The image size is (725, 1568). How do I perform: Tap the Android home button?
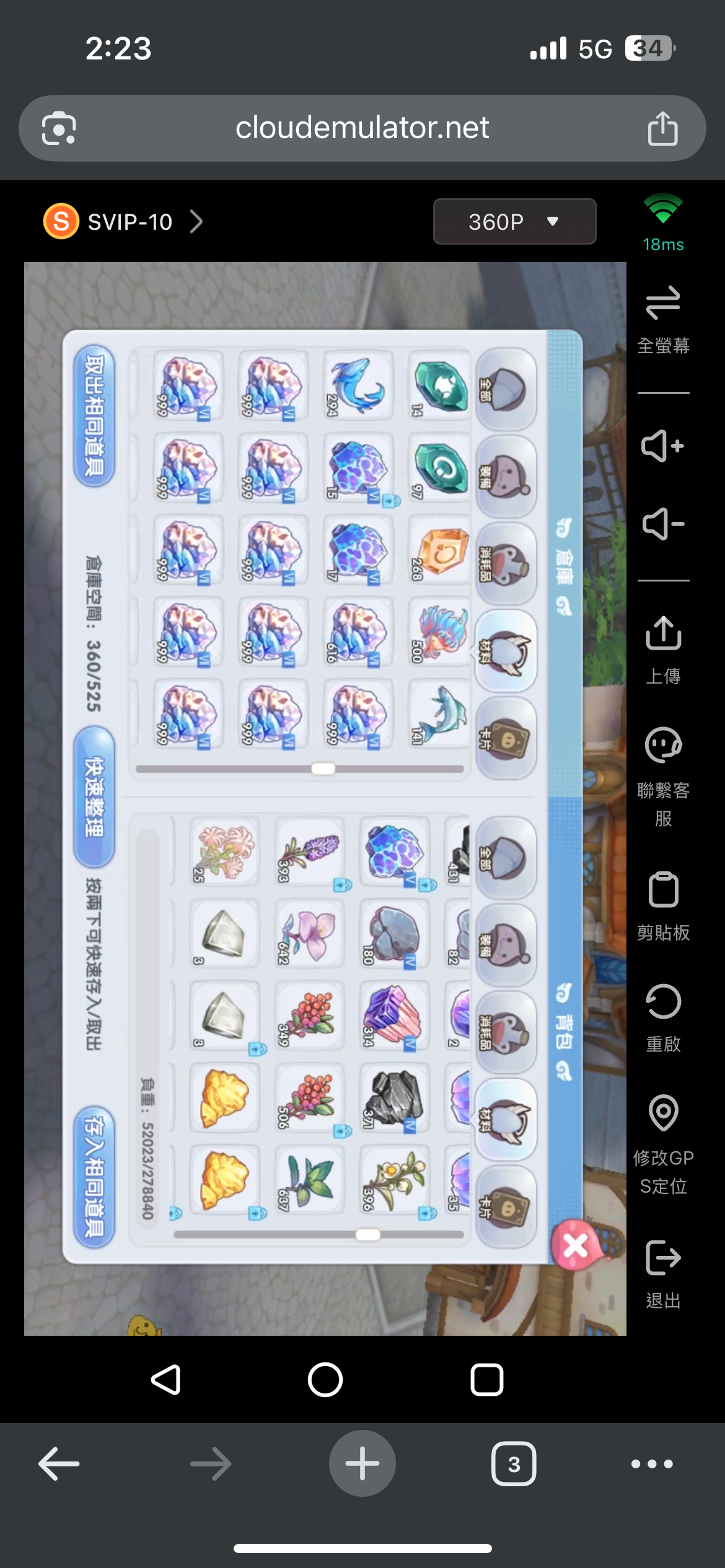tap(325, 1380)
